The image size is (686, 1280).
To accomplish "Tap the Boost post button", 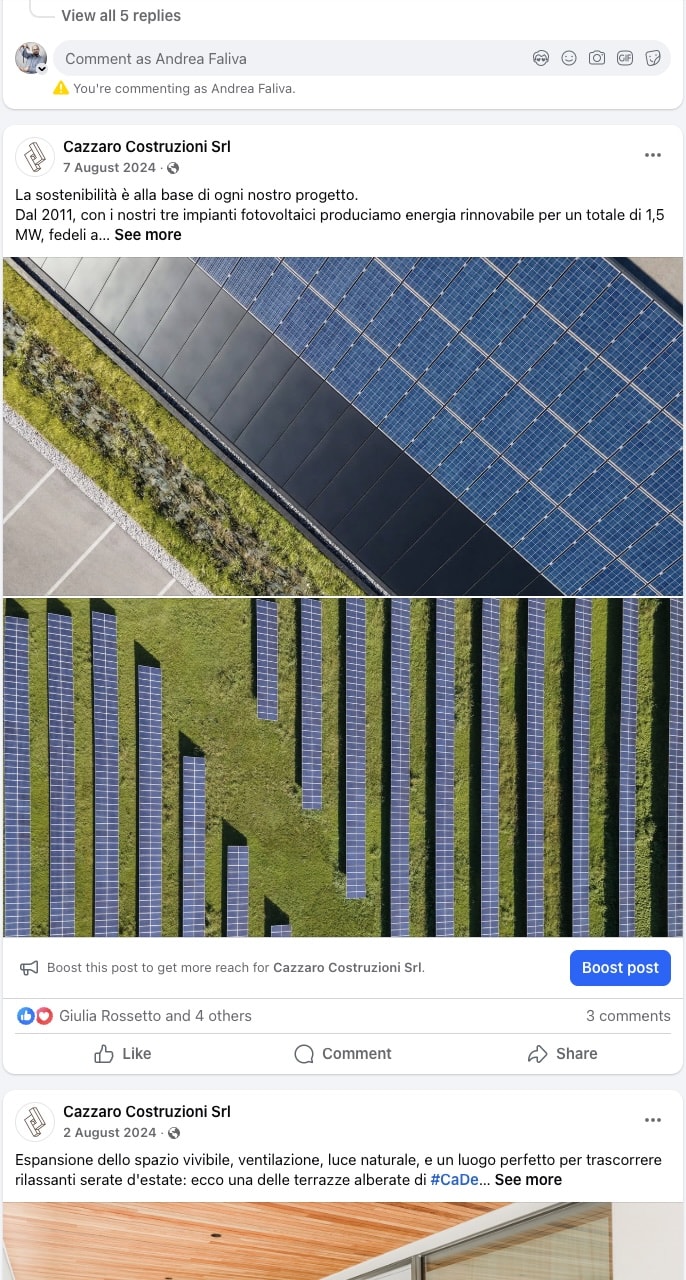I will (620, 968).
